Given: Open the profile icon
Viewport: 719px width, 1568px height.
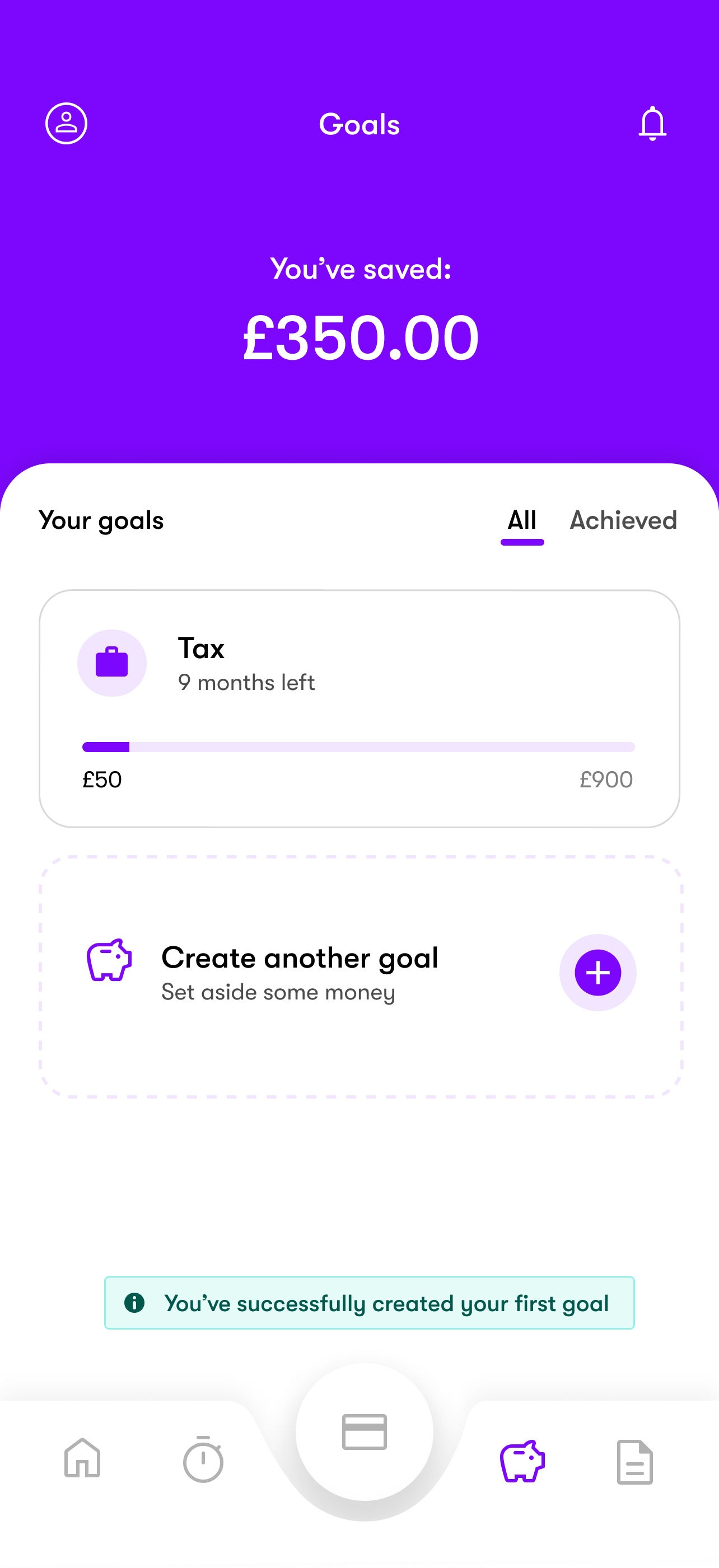Looking at the screenshot, I should click(x=67, y=124).
